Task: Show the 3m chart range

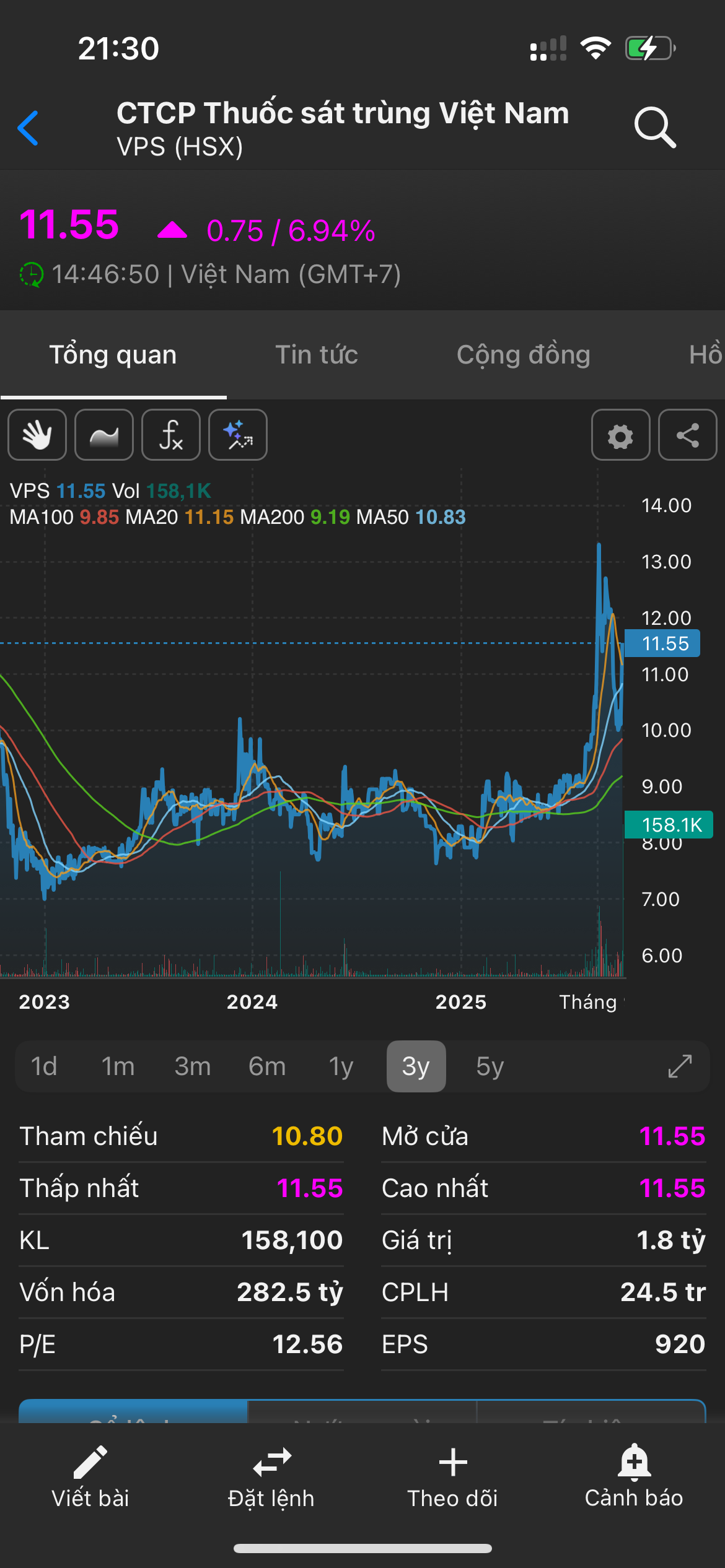Action: point(192,1066)
